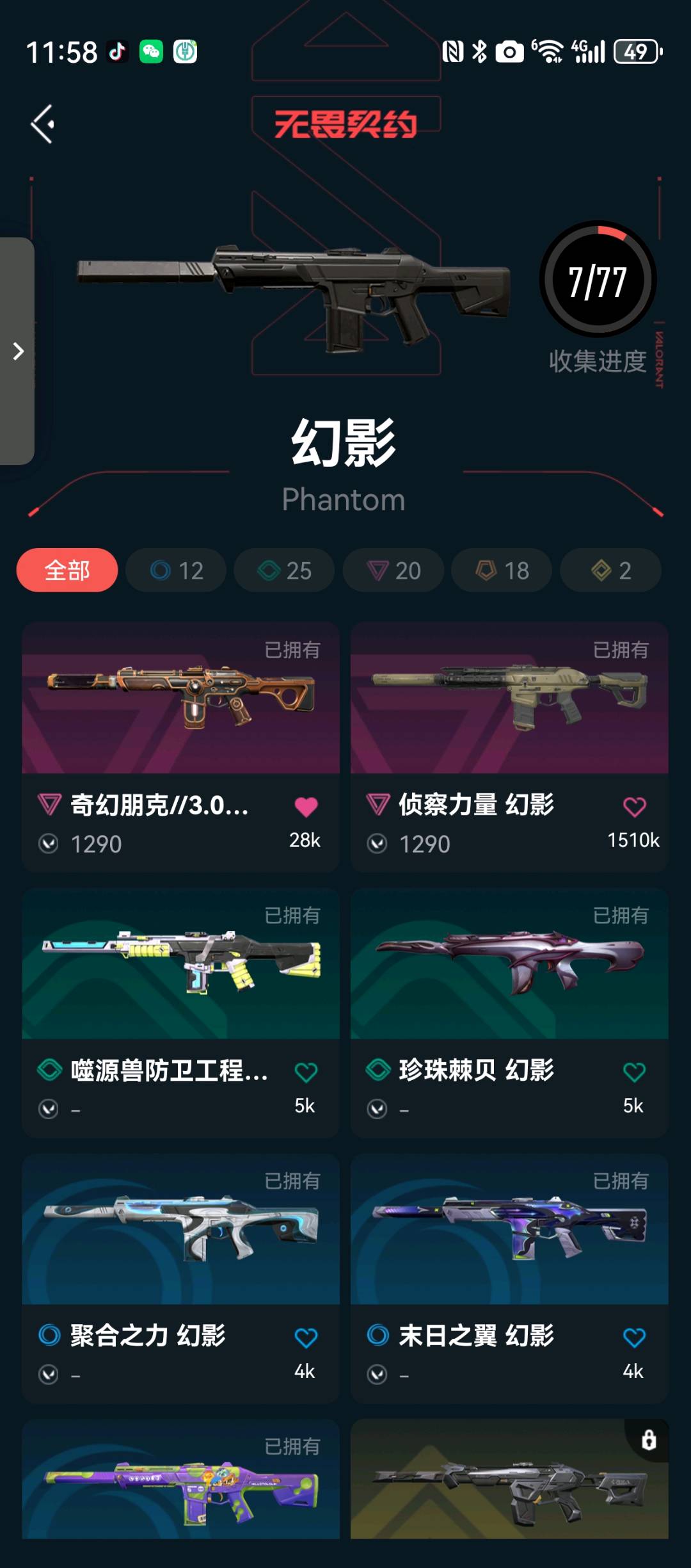Filter skins by the pink triangle tier 20
The height and width of the screenshot is (1568, 691).
(393, 570)
